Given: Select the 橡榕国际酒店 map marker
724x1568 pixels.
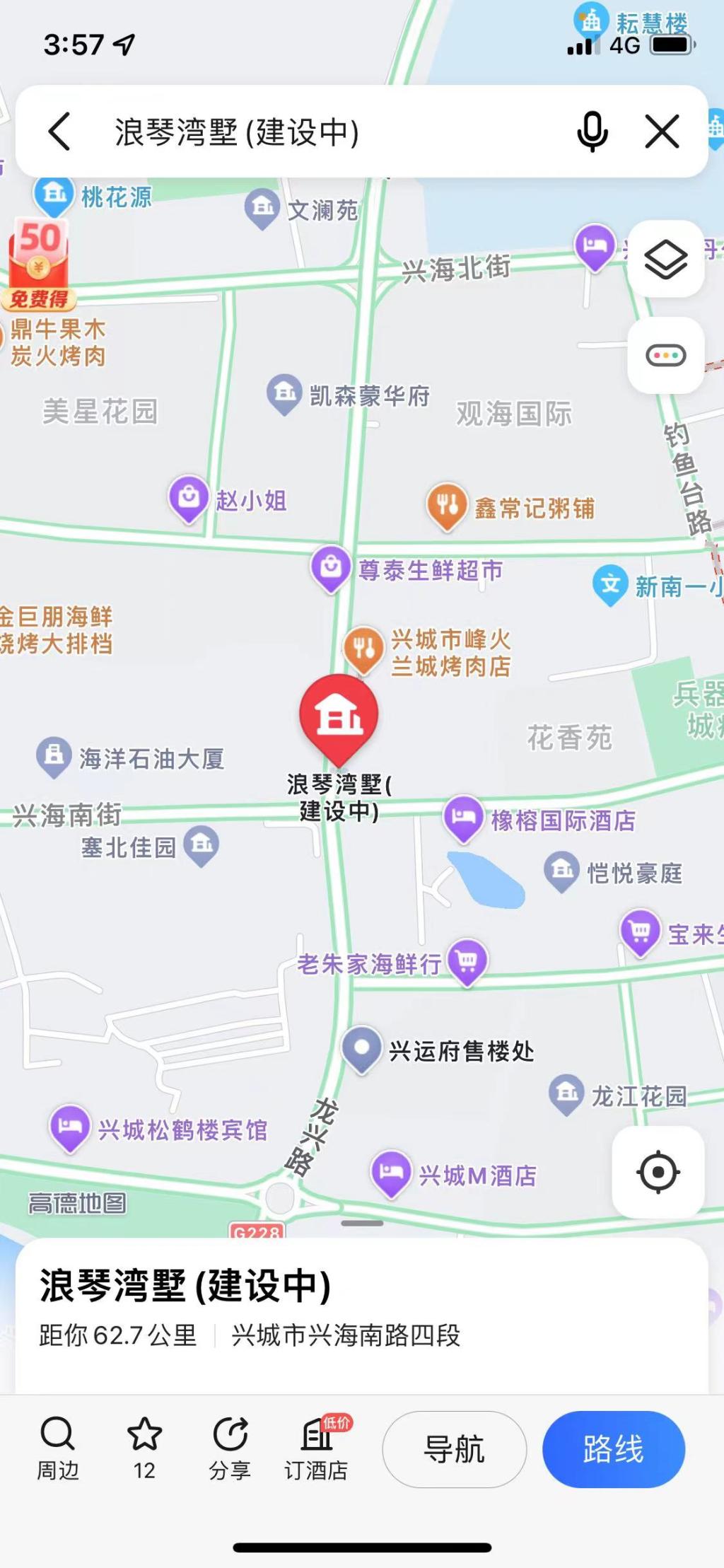Looking at the screenshot, I should click(463, 818).
